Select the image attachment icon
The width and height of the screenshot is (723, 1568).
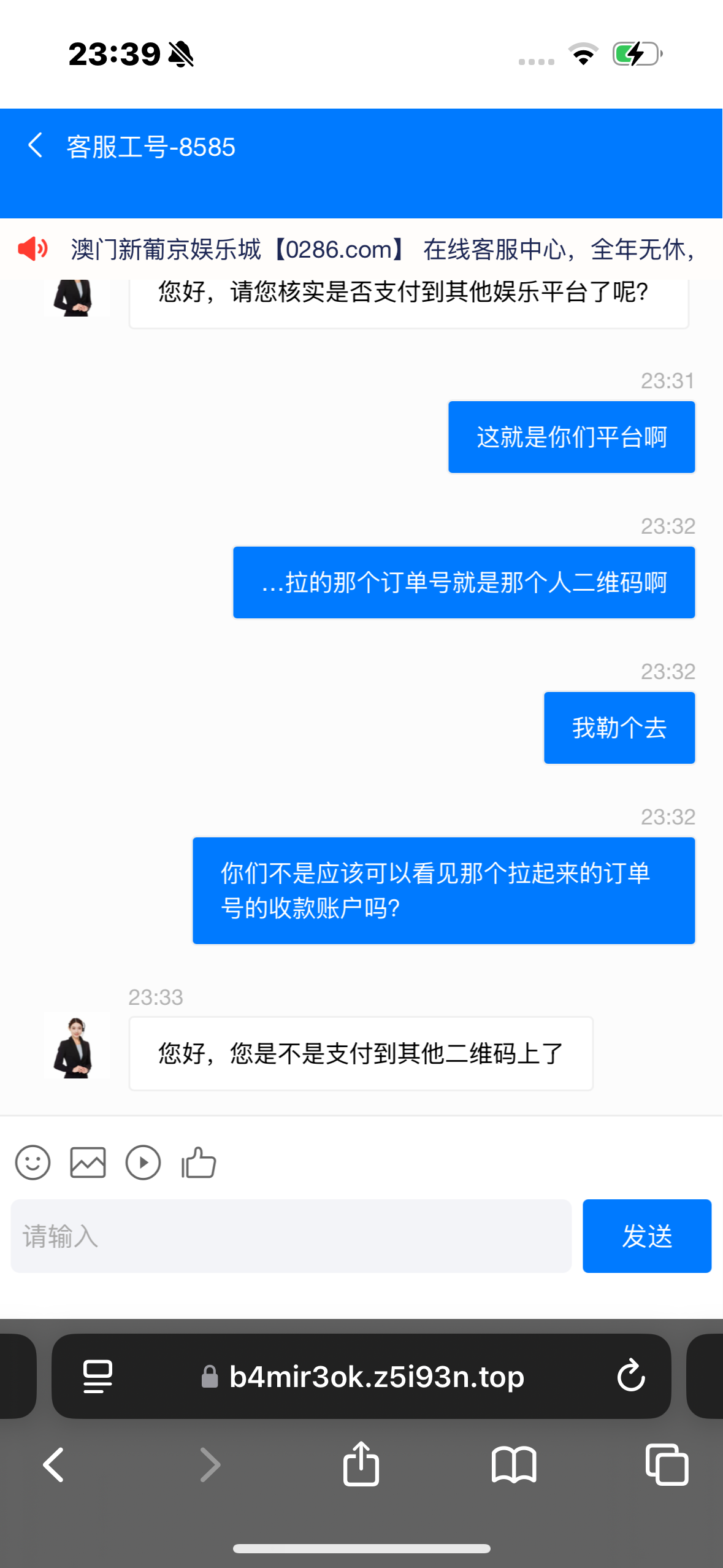tap(88, 1162)
